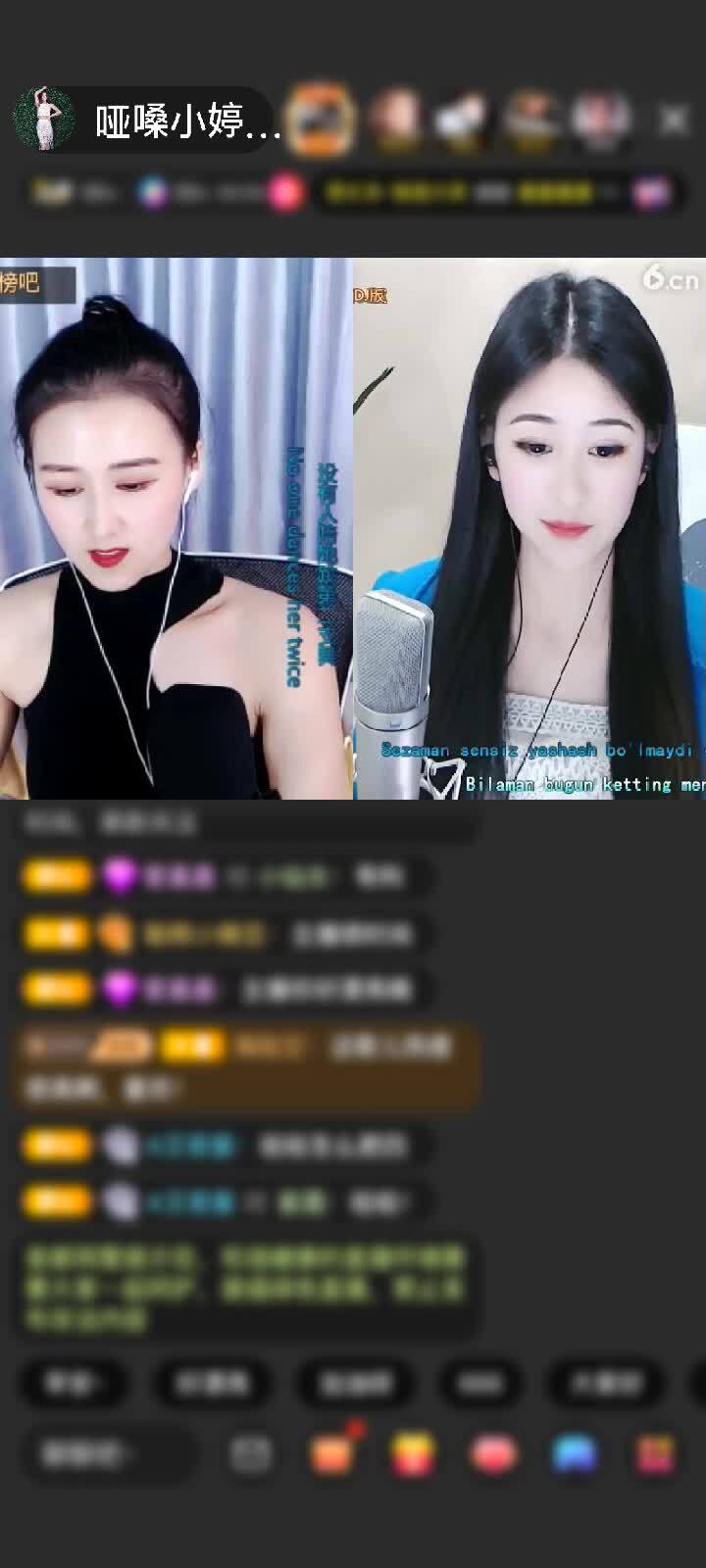Open the blue icon in bottom toolbar

click(575, 1454)
